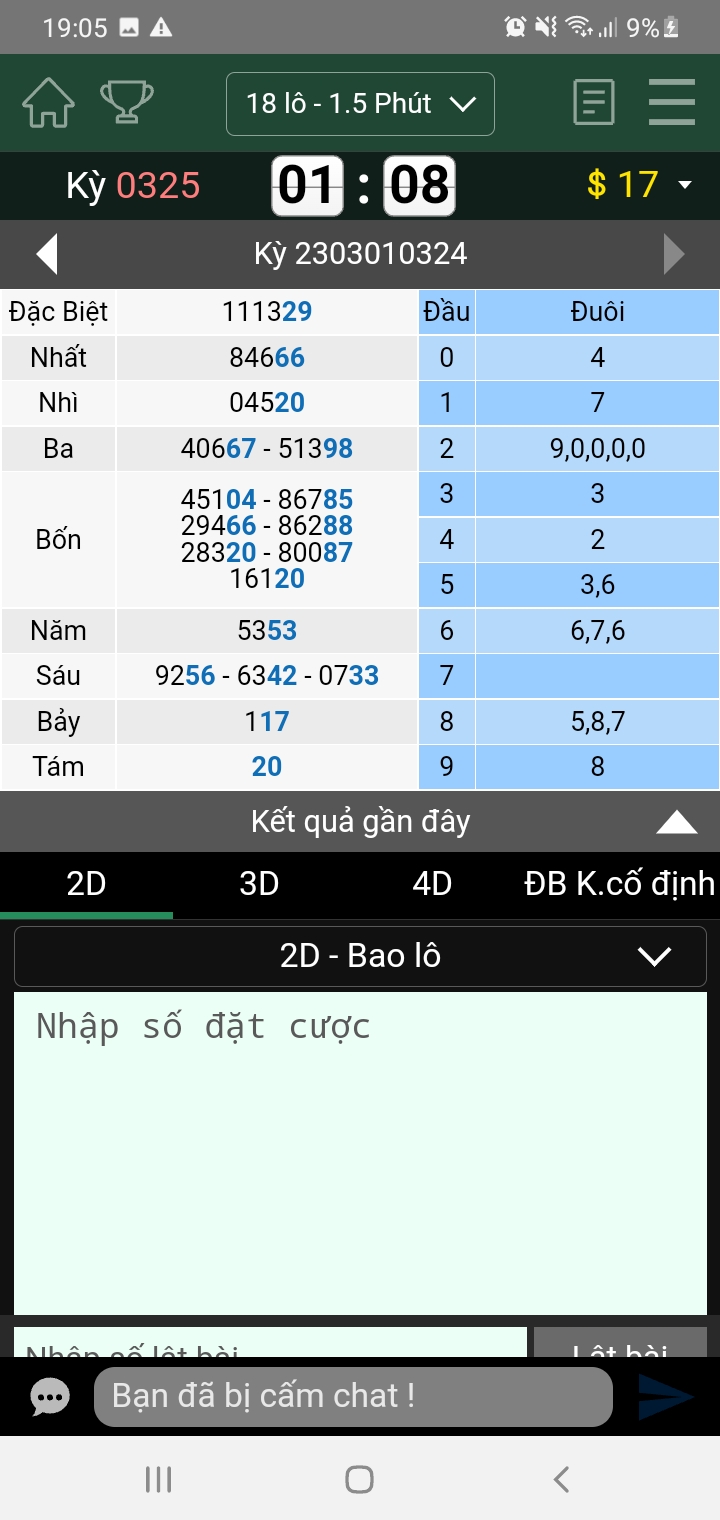The width and height of the screenshot is (720, 1520).
Task: Go to the home screen icon
Action: click(48, 103)
